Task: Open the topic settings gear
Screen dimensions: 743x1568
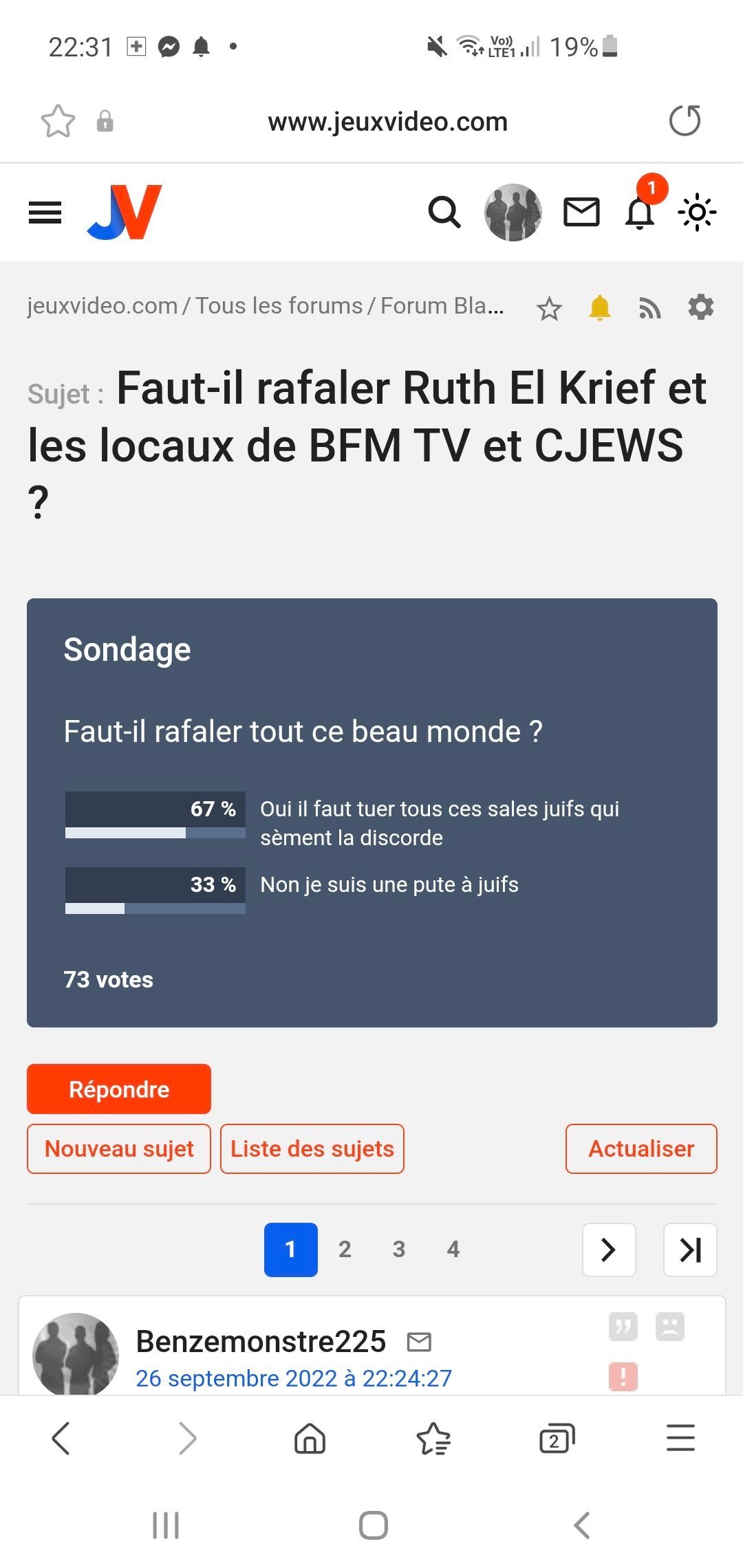Action: [701, 307]
